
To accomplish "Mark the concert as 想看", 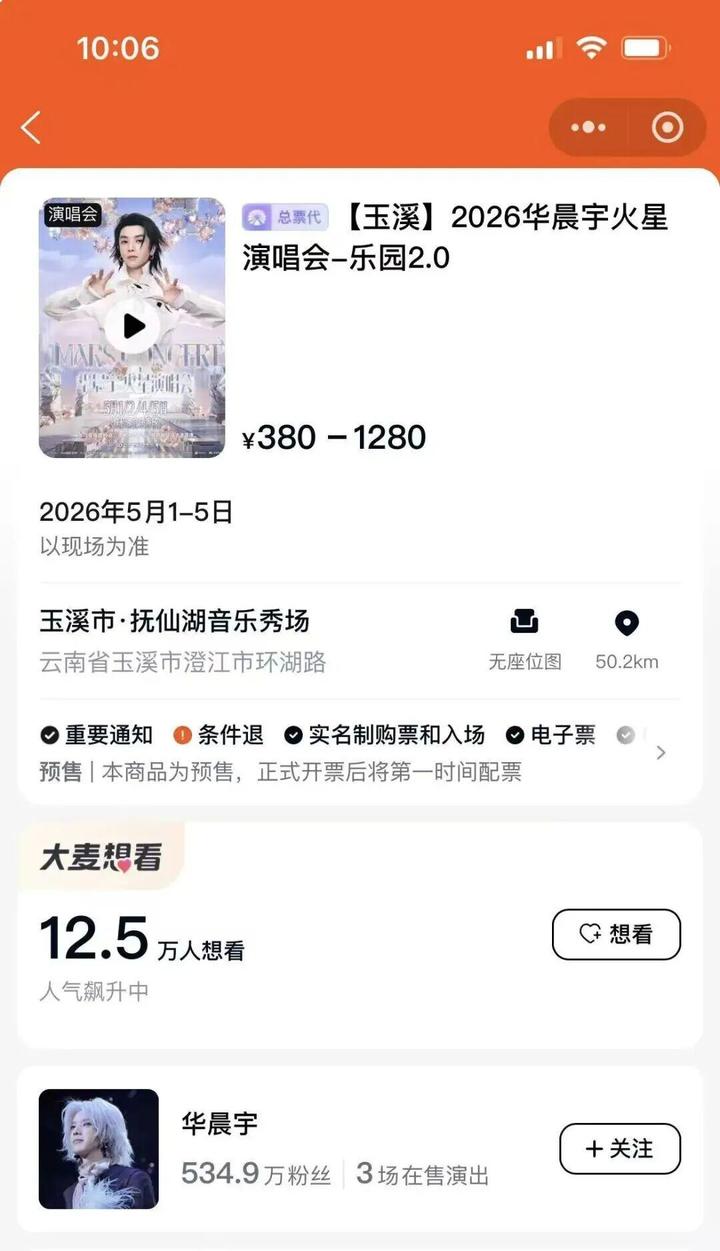I will 616,934.
